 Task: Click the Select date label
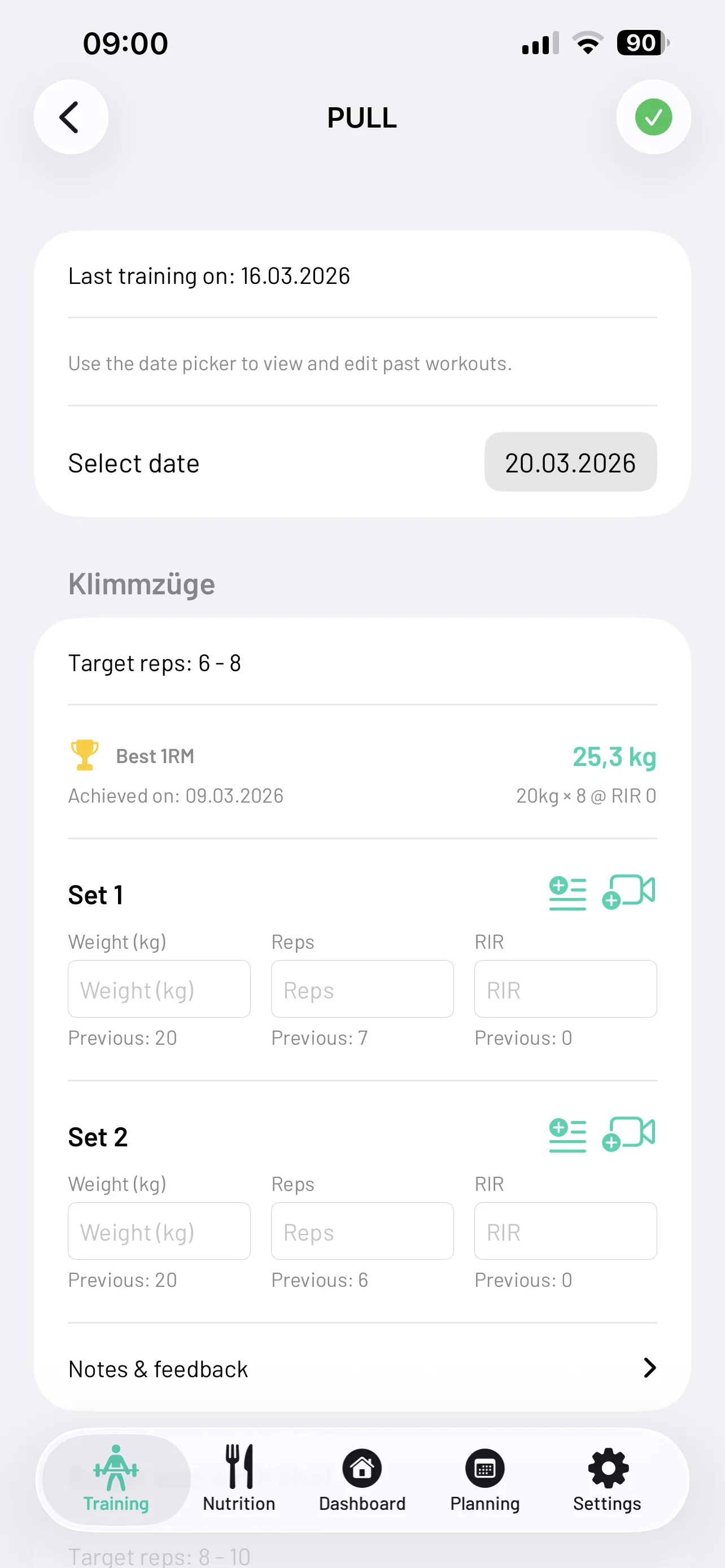click(x=134, y=462)
